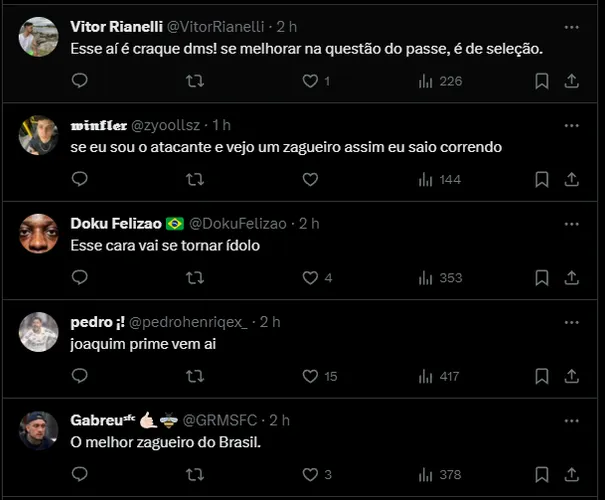Like Vitor Rianelli's tweet
The height and width of the screenshot is (500, 605).
310,81
